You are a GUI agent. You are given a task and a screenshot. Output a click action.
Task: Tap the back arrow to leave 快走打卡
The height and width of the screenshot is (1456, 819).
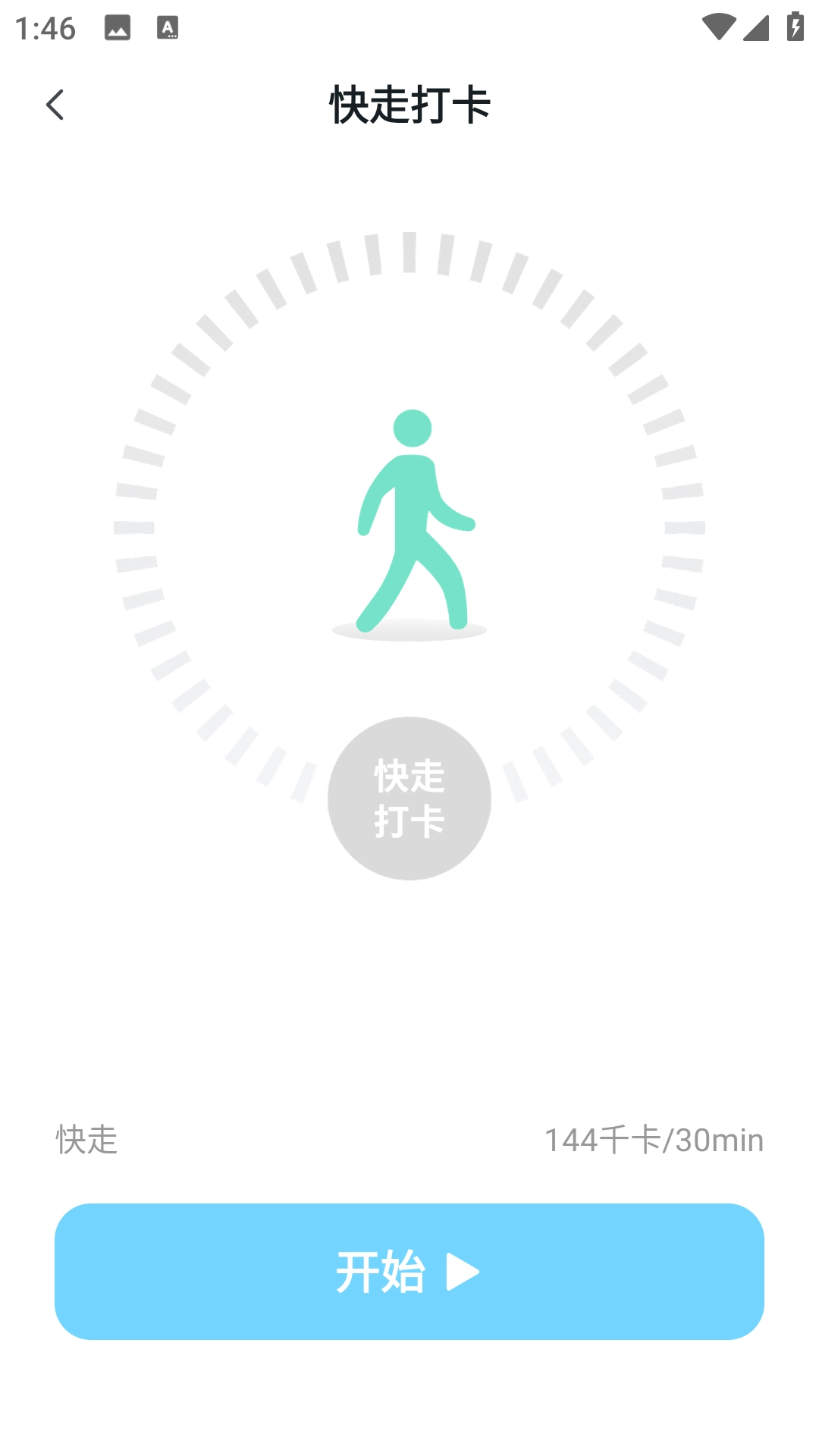click(x=55, y=103)
